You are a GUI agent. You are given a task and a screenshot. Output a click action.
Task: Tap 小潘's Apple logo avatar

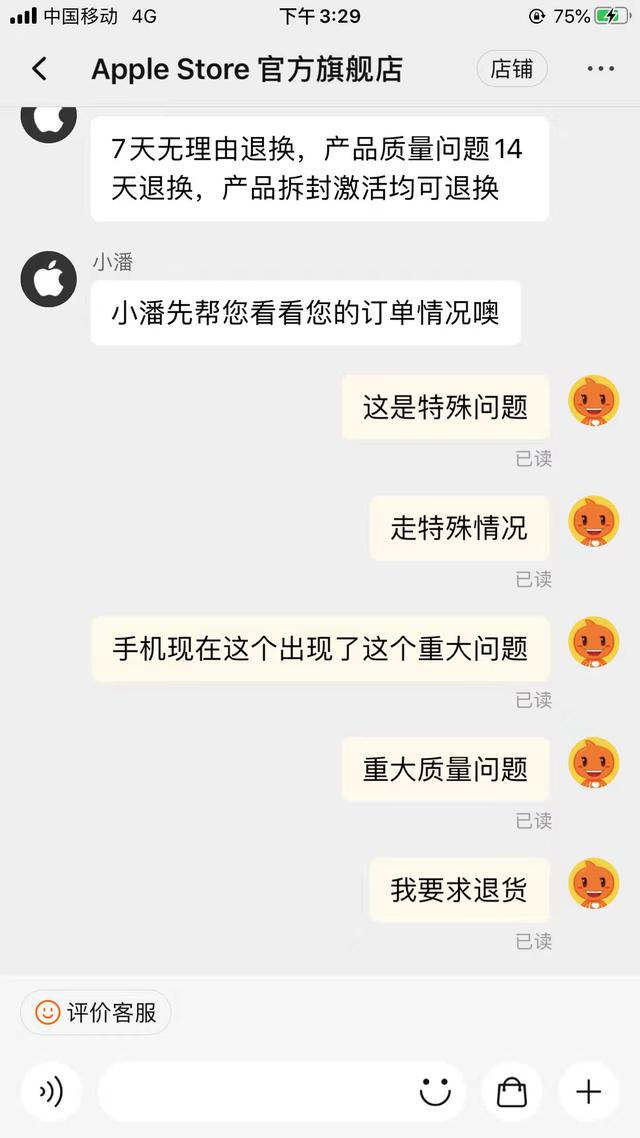[x=49, y=279]
